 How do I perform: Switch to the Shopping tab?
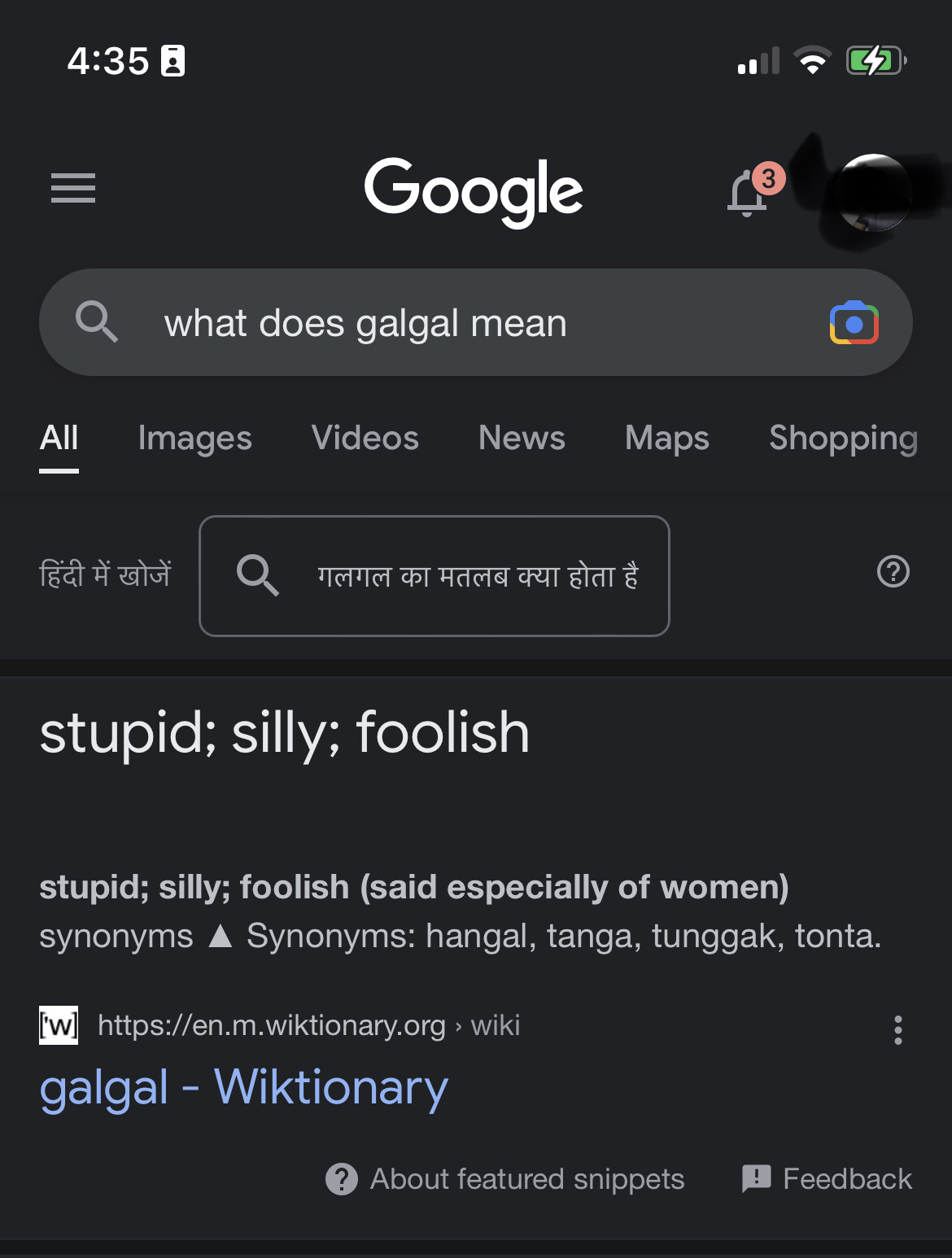coord(843,439)
